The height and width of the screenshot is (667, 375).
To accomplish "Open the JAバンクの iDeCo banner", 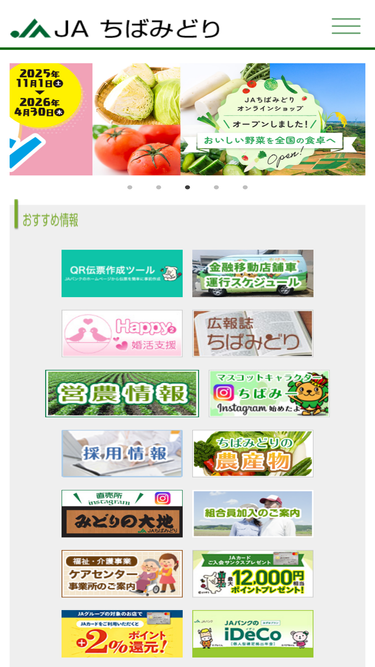I will (x=253, y=634).
